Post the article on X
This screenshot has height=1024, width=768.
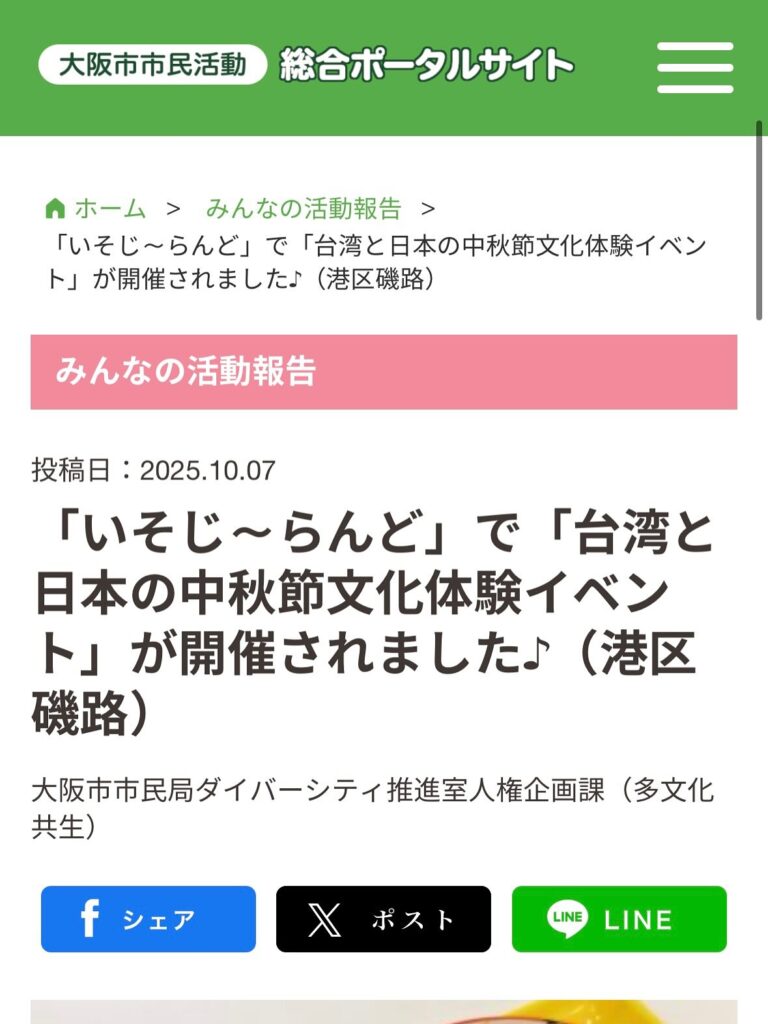[383, 919]
